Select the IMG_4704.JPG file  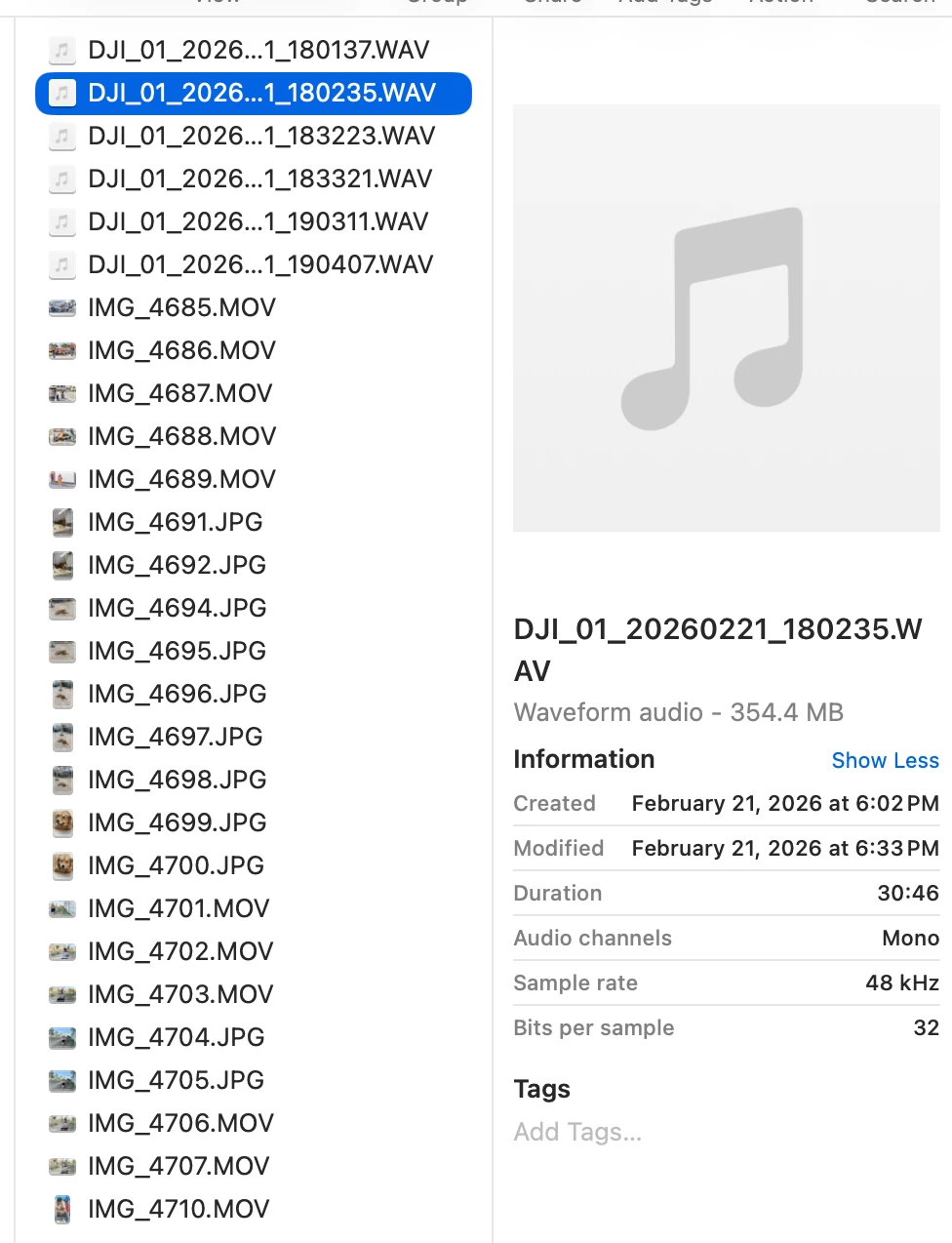[x=176, y=1037]
